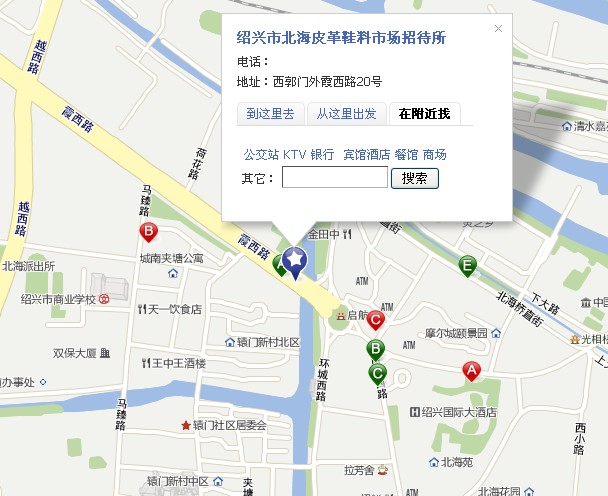Find nearby 宾馆酒店

pos(366,155)
